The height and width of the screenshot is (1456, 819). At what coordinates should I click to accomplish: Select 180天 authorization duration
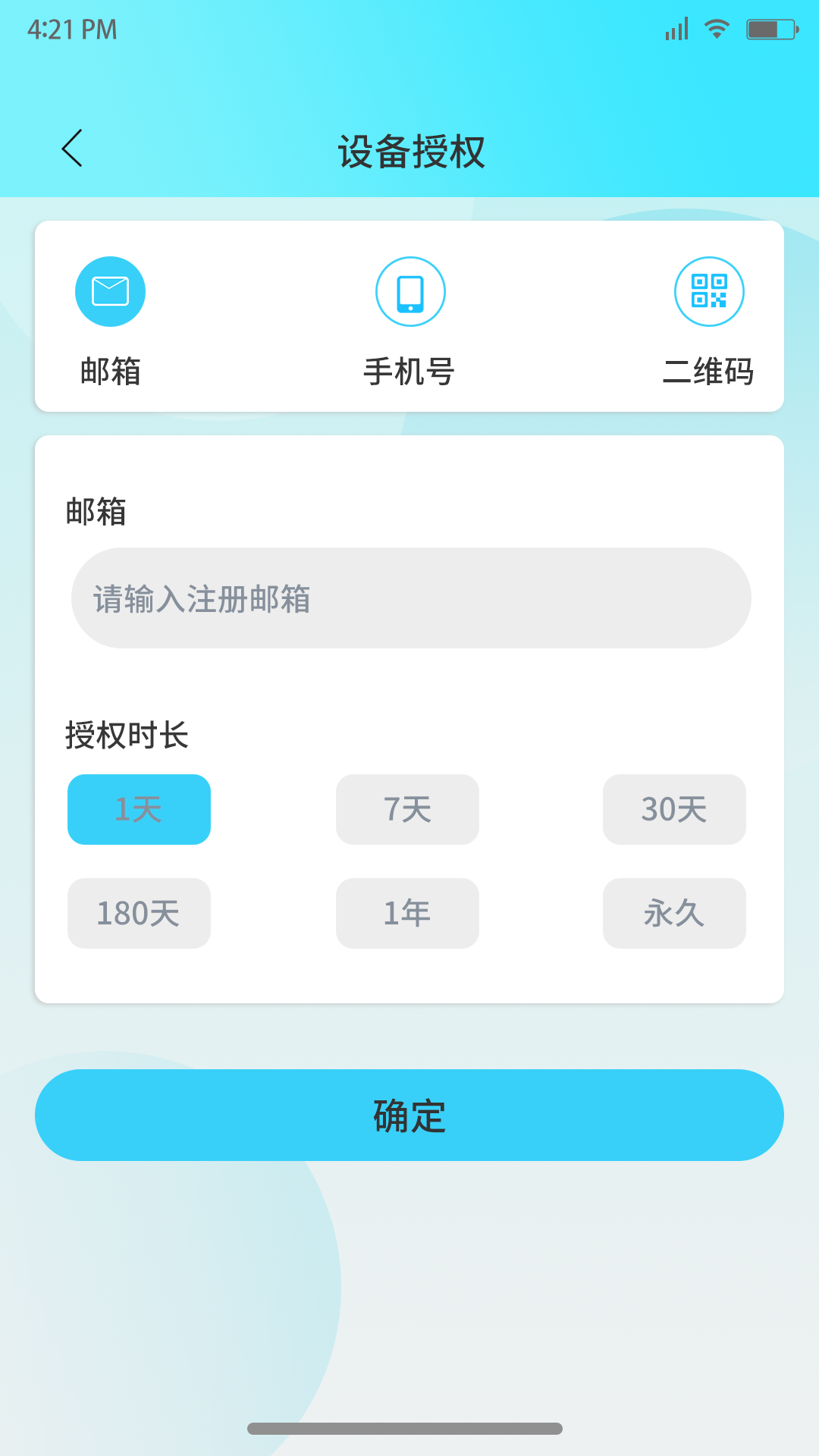point(139,913)
